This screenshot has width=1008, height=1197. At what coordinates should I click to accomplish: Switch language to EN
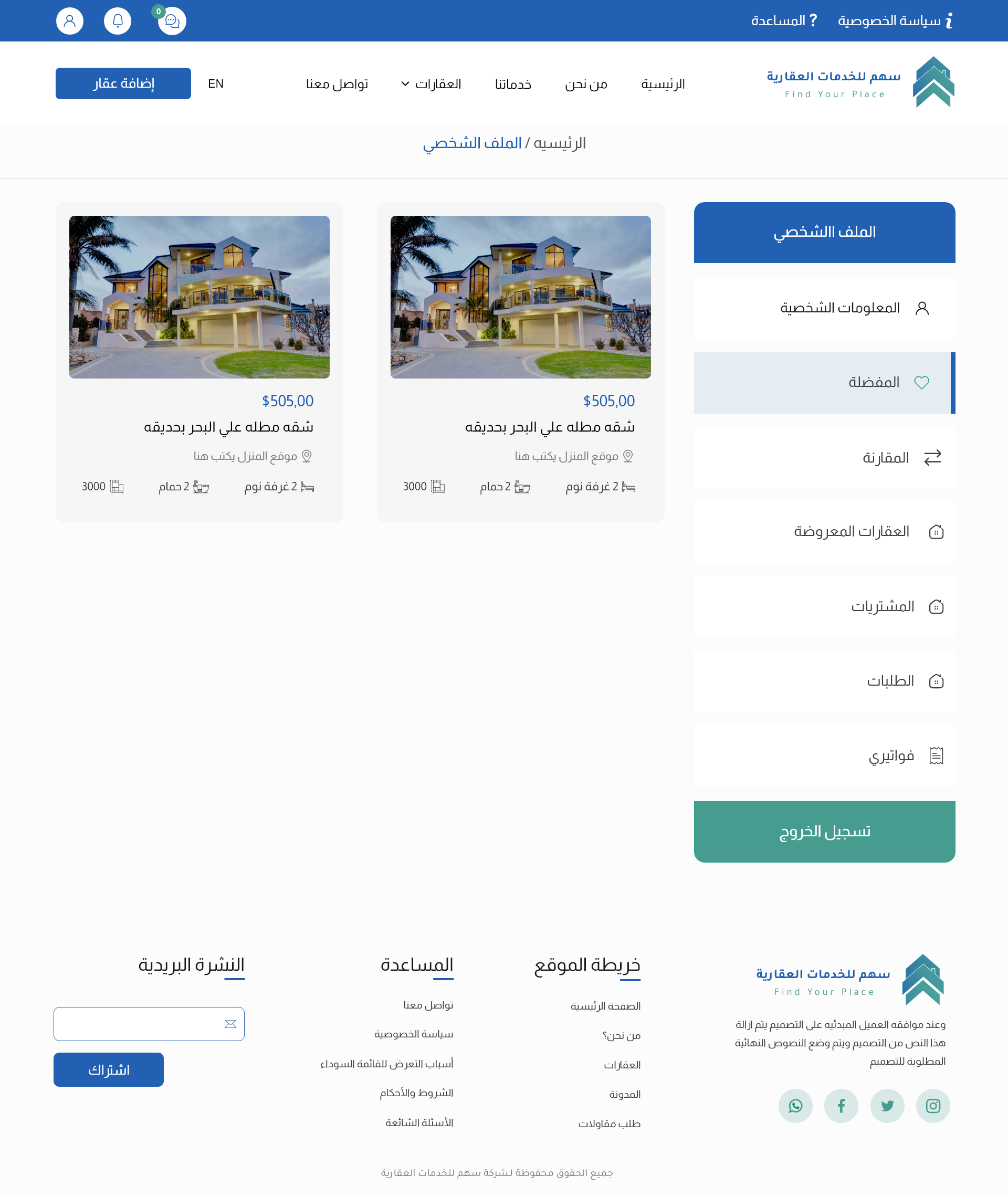[x=215, y=84]
